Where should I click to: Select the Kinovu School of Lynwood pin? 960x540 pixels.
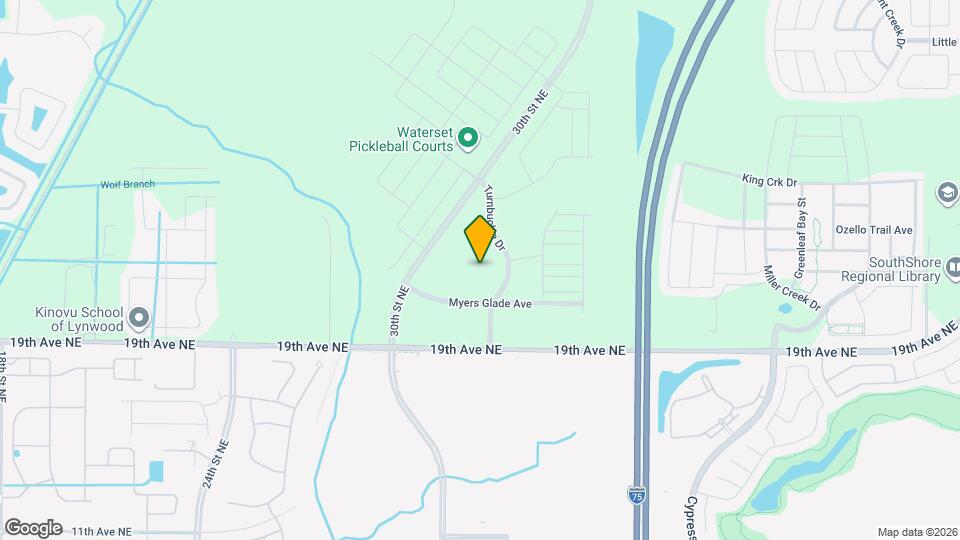click(x=140, y=318)
